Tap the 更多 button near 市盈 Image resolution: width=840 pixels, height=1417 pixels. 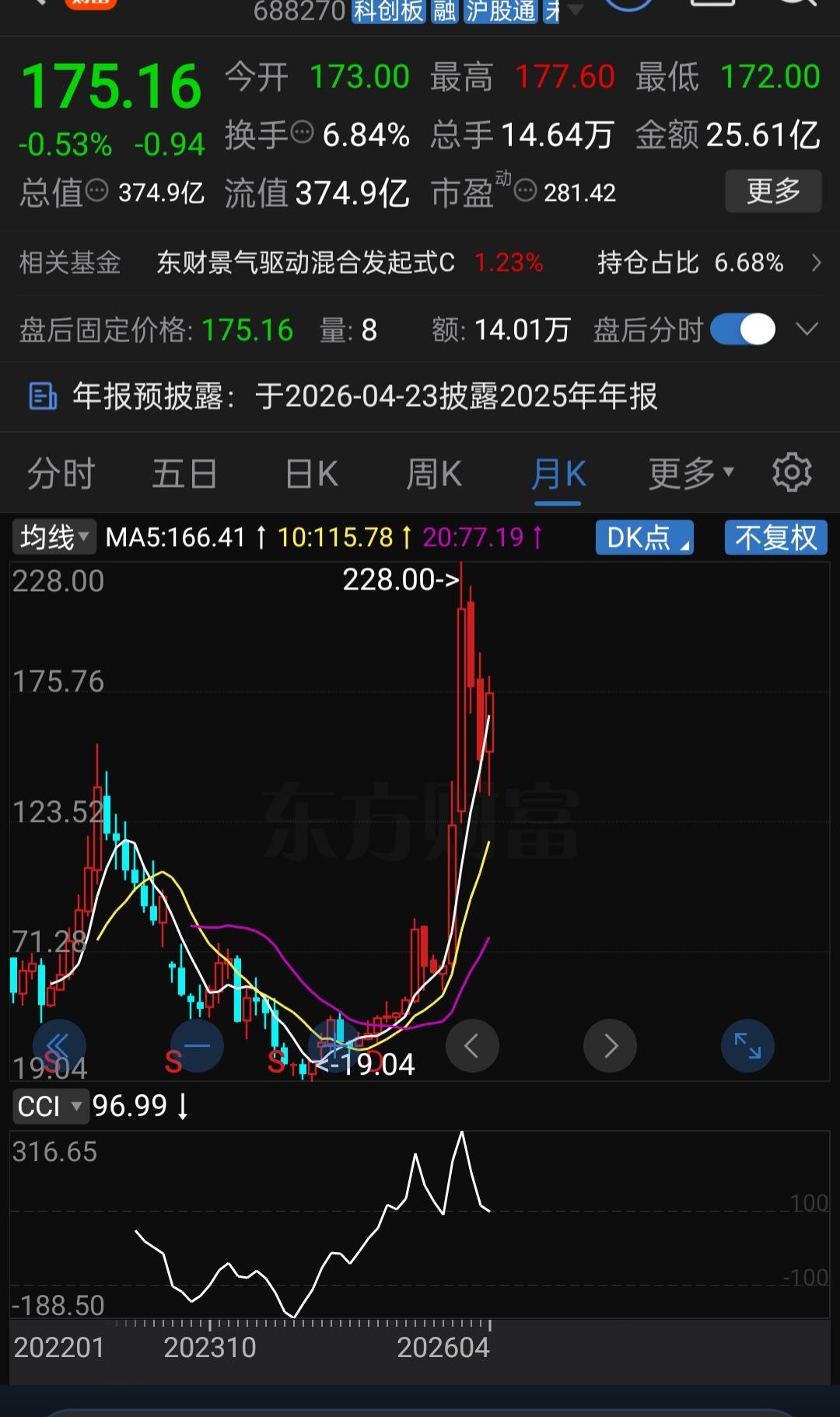[x=773, y=191]
